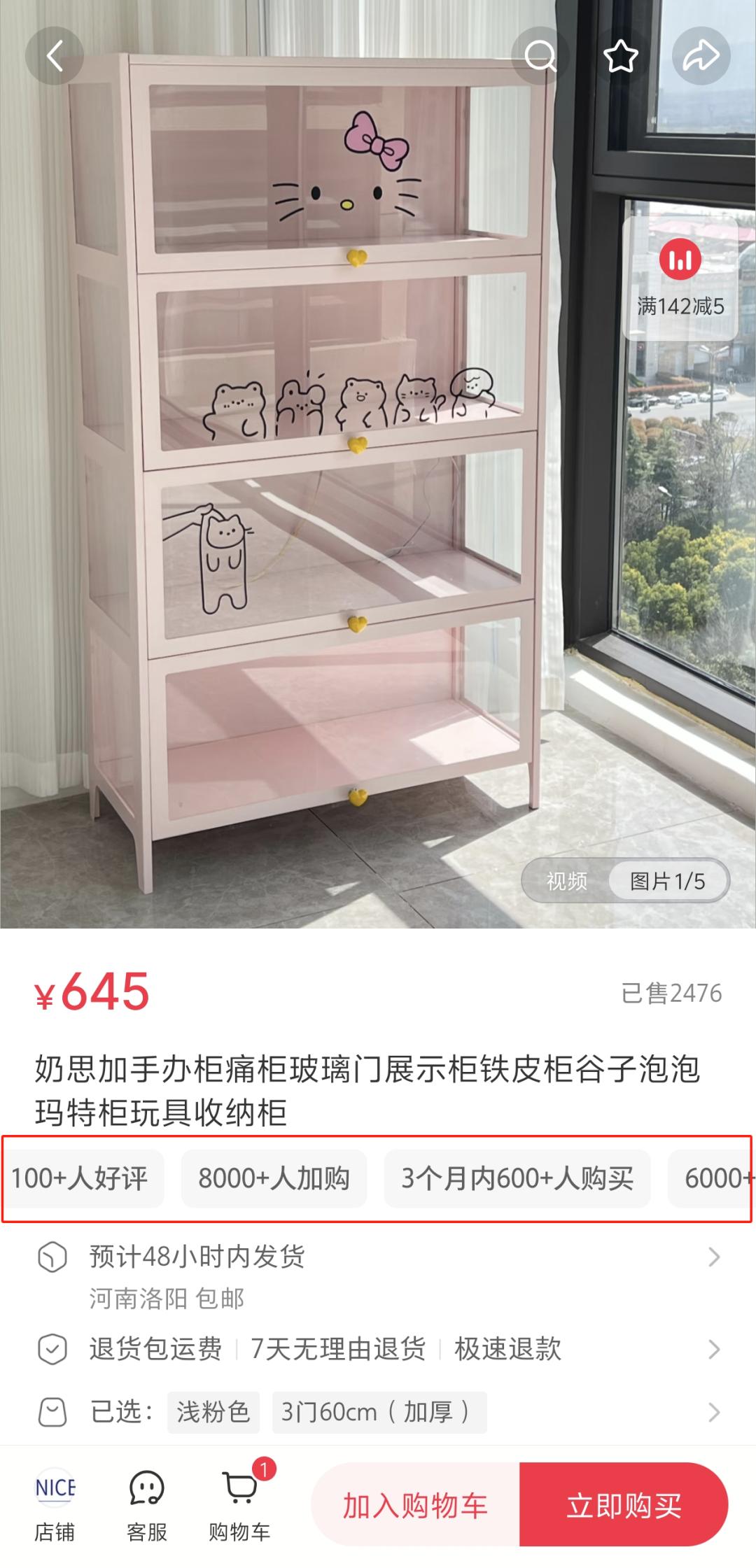Screen dimensions: 756x1568
Task: Share this product listing
Action: coord(701,56)
